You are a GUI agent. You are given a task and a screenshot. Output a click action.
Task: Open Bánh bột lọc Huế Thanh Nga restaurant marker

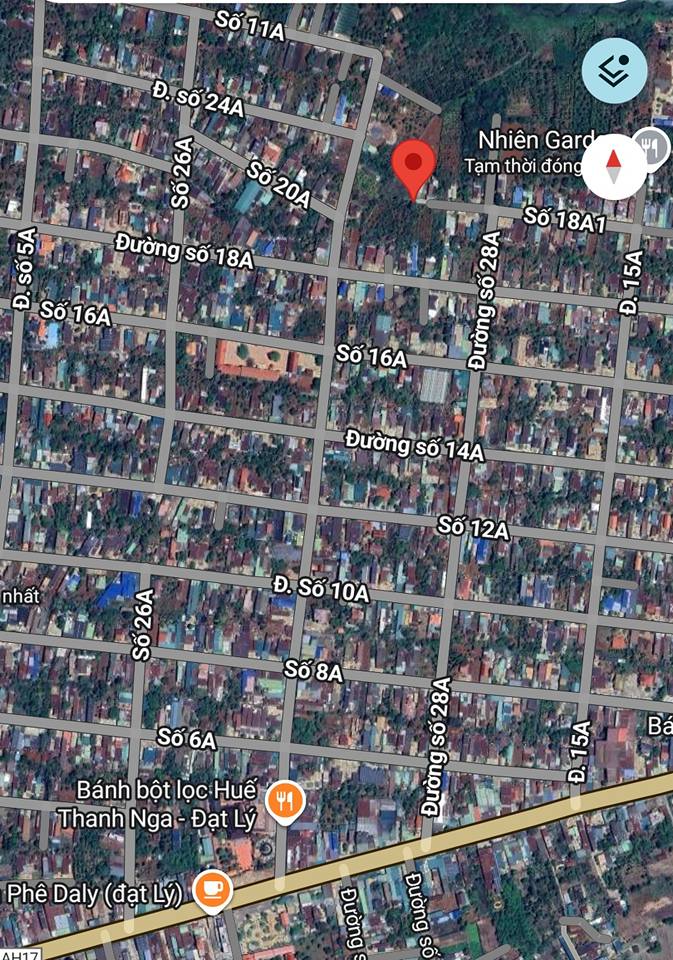285,801
